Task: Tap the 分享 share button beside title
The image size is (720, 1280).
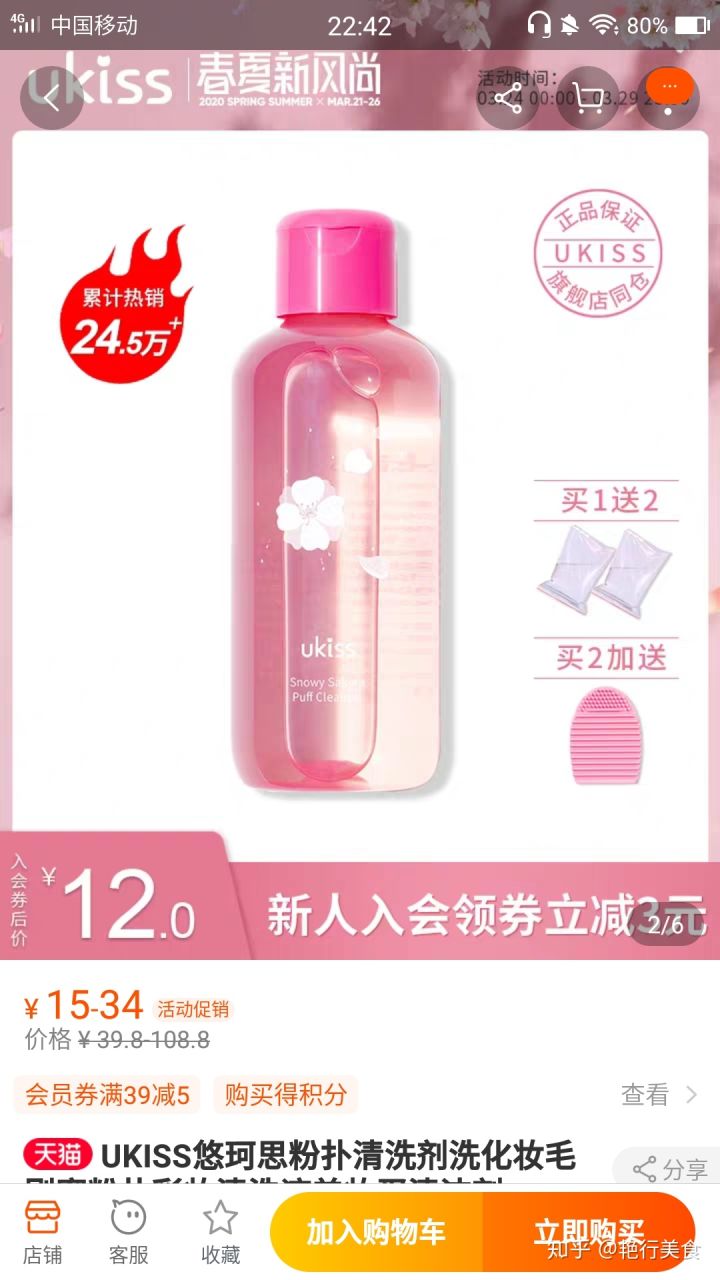Action: [670, 1169]
